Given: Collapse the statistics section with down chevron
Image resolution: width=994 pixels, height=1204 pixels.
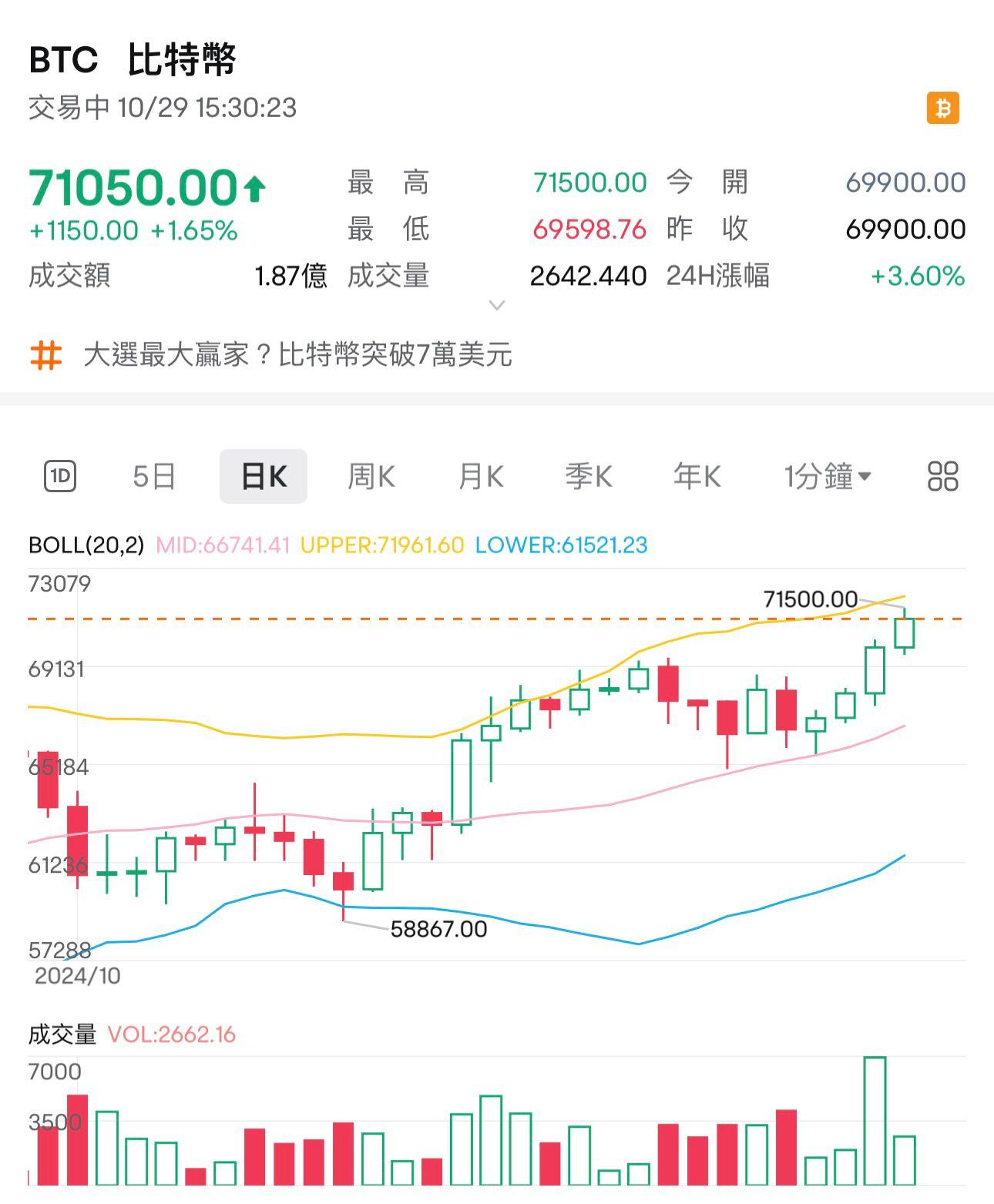Looking at the screenshot, I should (x=495, y=306).
